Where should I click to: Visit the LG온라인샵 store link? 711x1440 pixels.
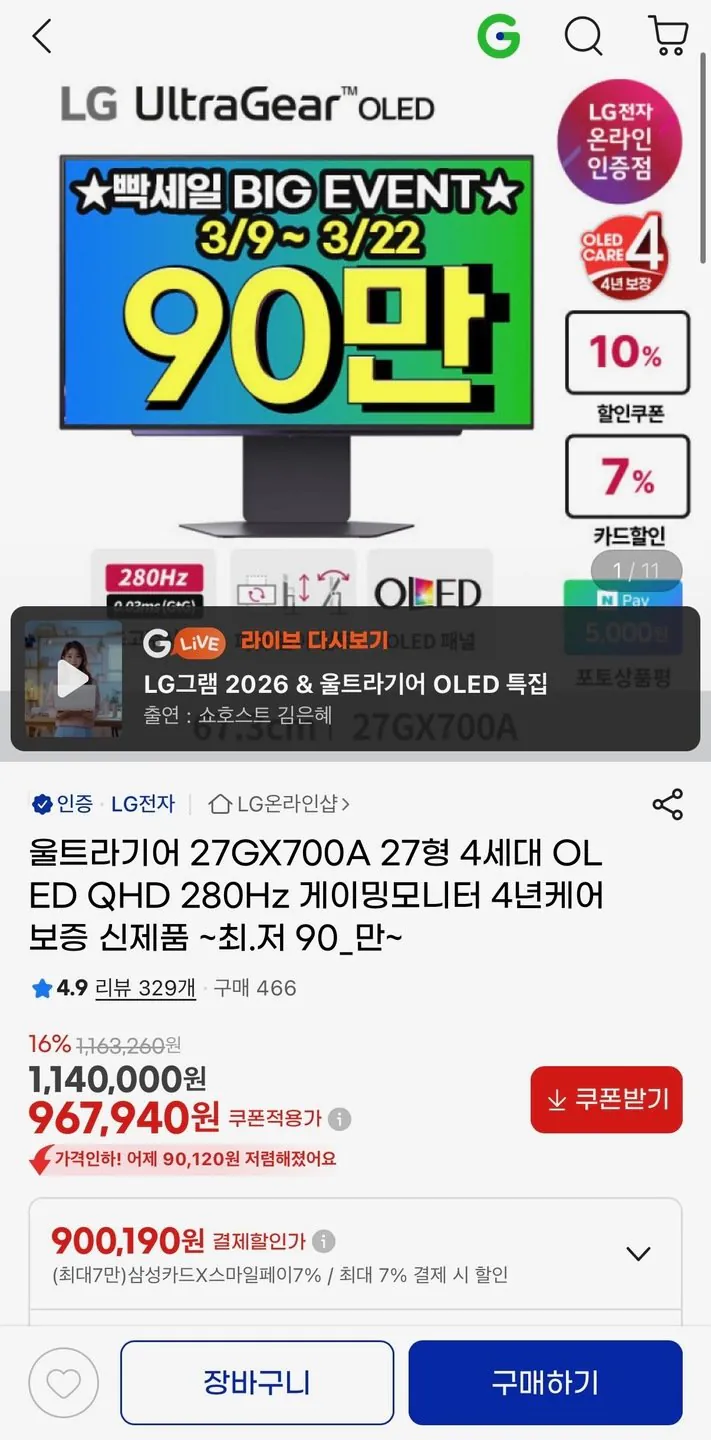(280, 803)
